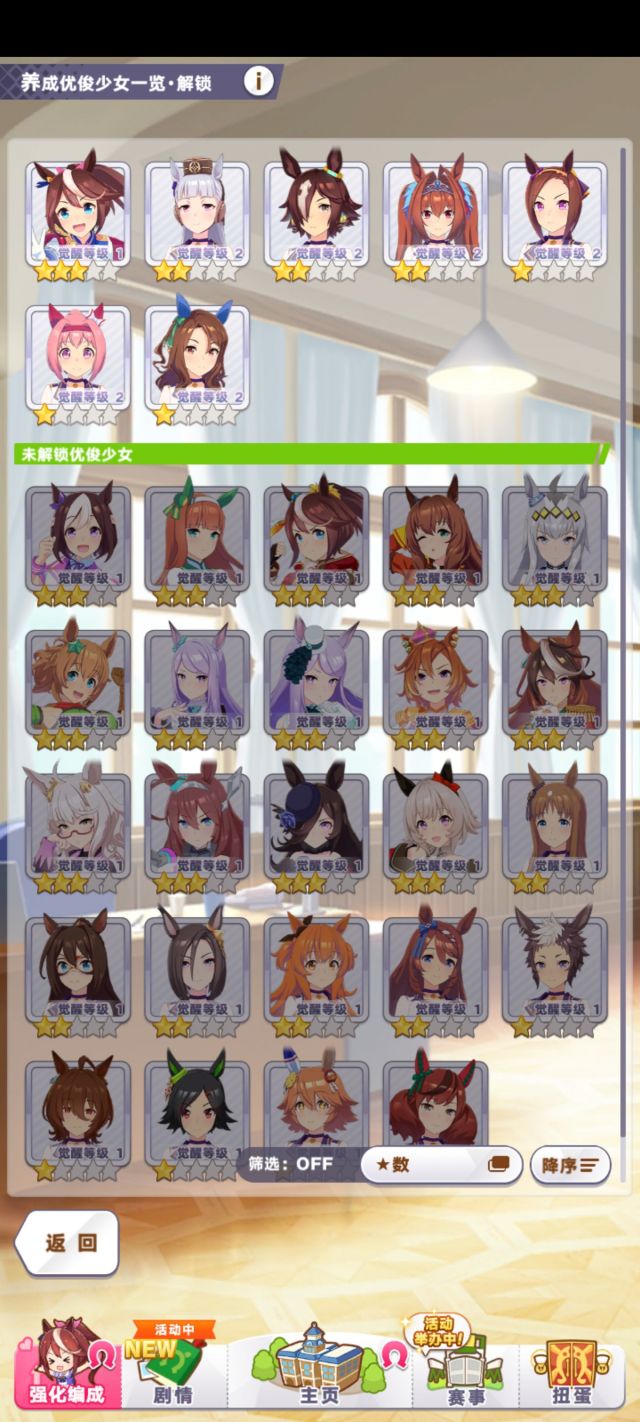
Task: Open the info icon beside the title
Action: point(258,81)
